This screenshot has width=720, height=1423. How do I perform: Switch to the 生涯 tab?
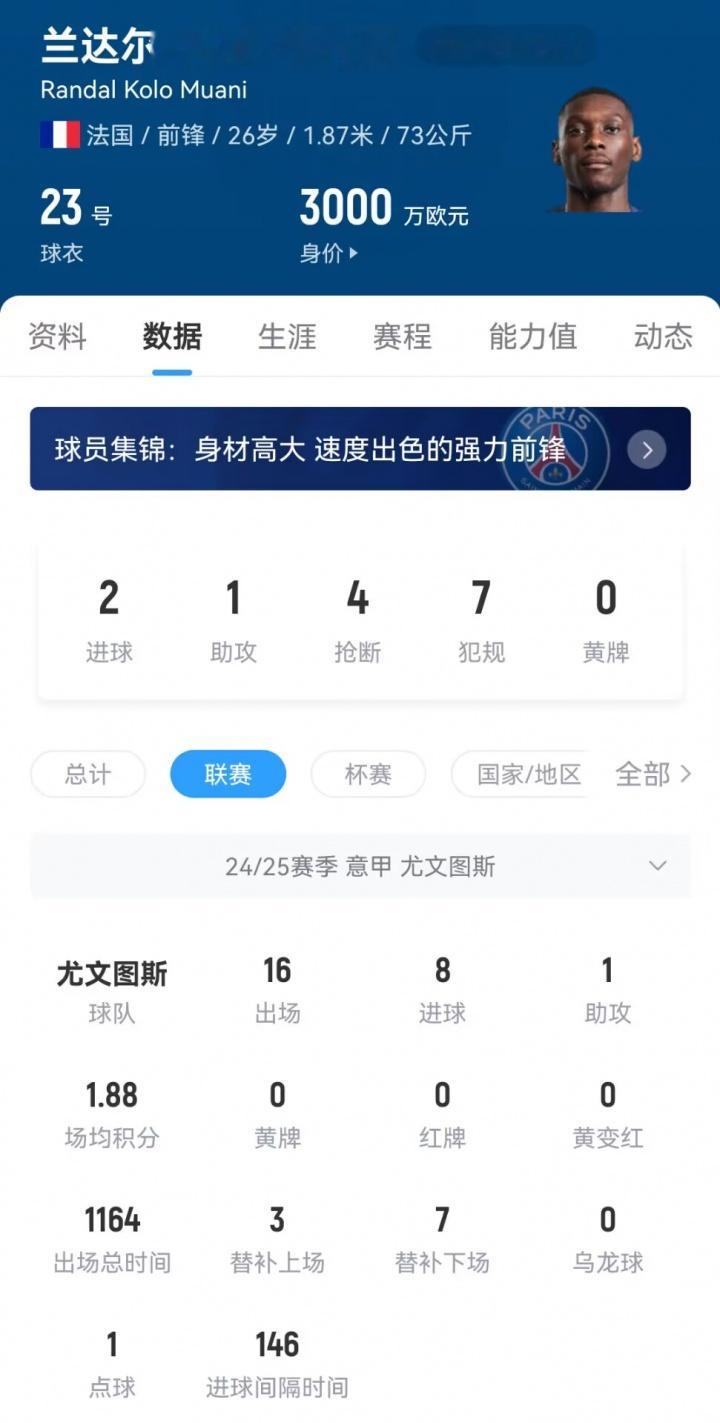point(287,337)
